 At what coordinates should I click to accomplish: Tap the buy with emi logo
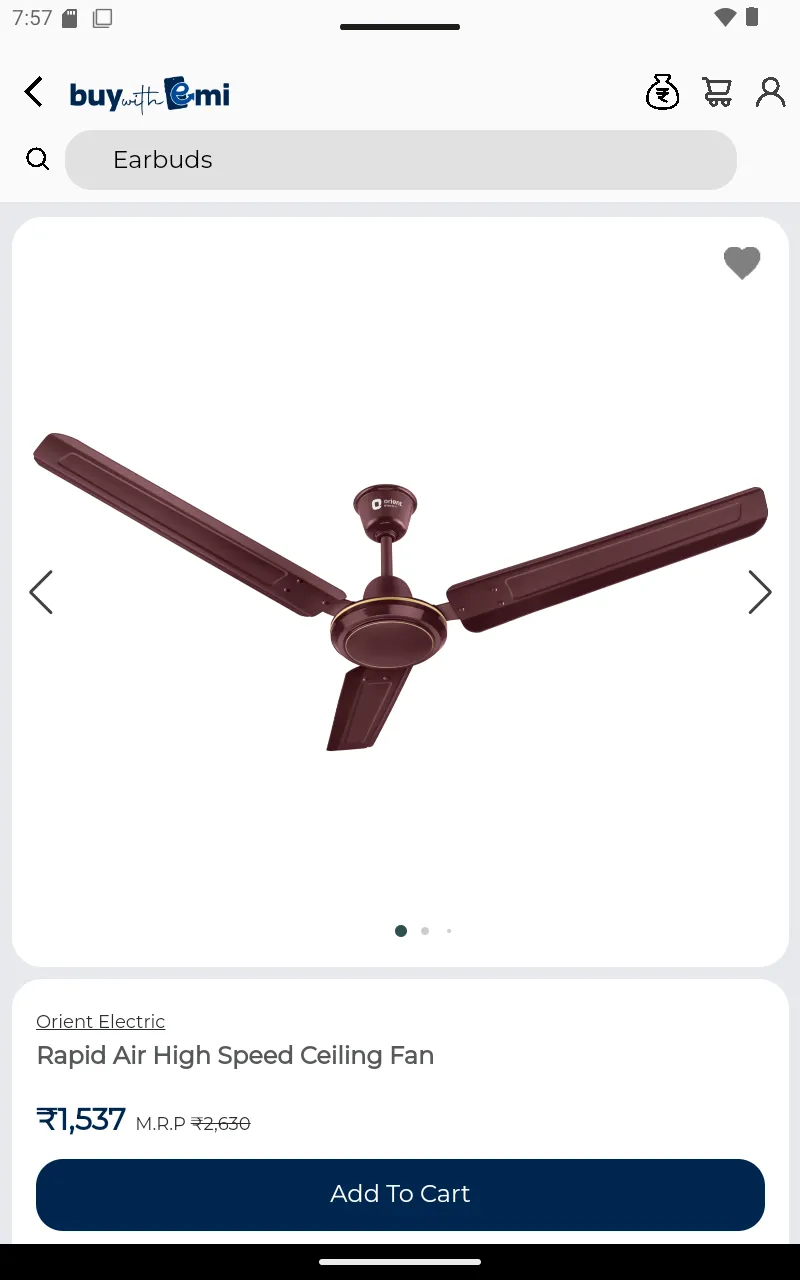(150, 95)
